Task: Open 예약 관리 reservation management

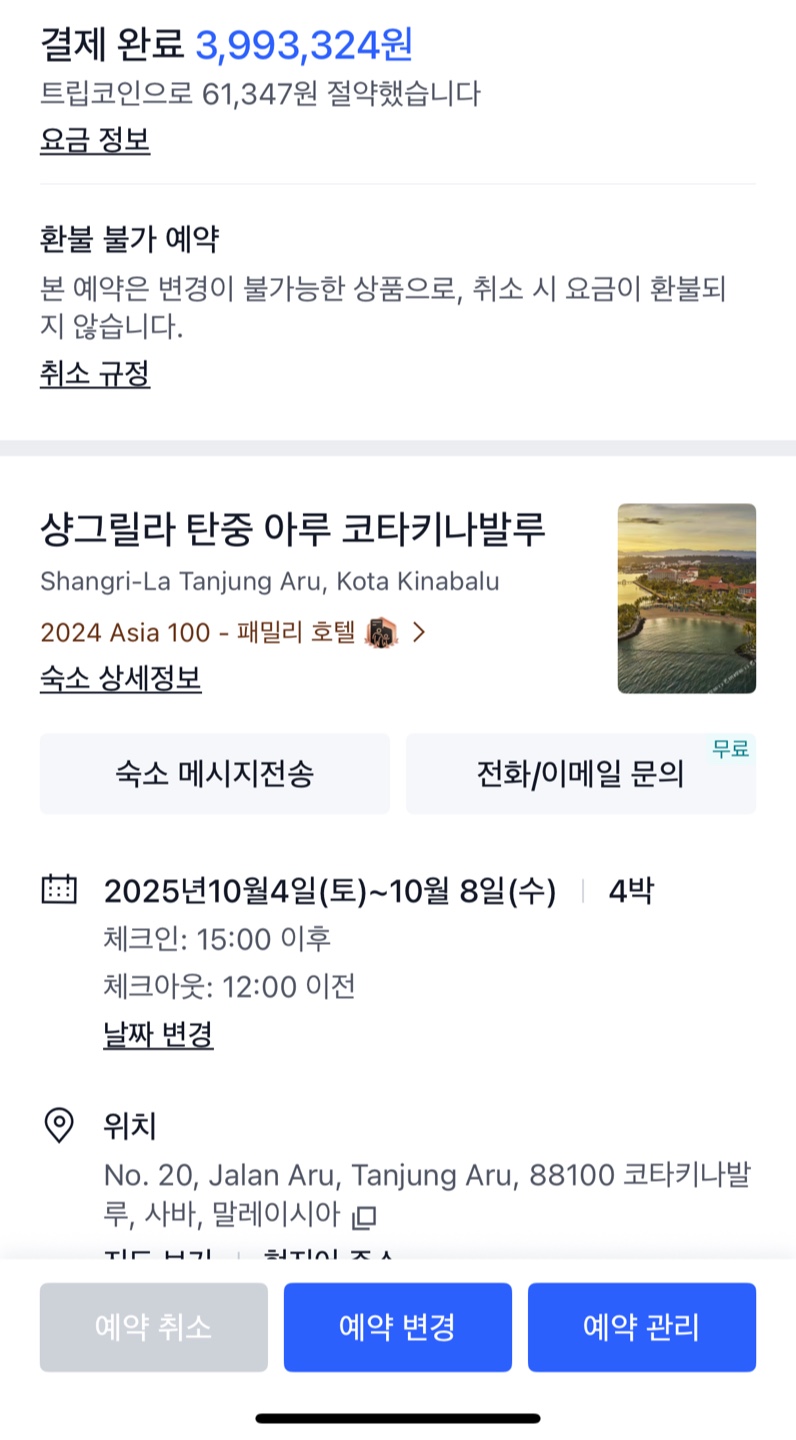Action: click(641, 1326)
